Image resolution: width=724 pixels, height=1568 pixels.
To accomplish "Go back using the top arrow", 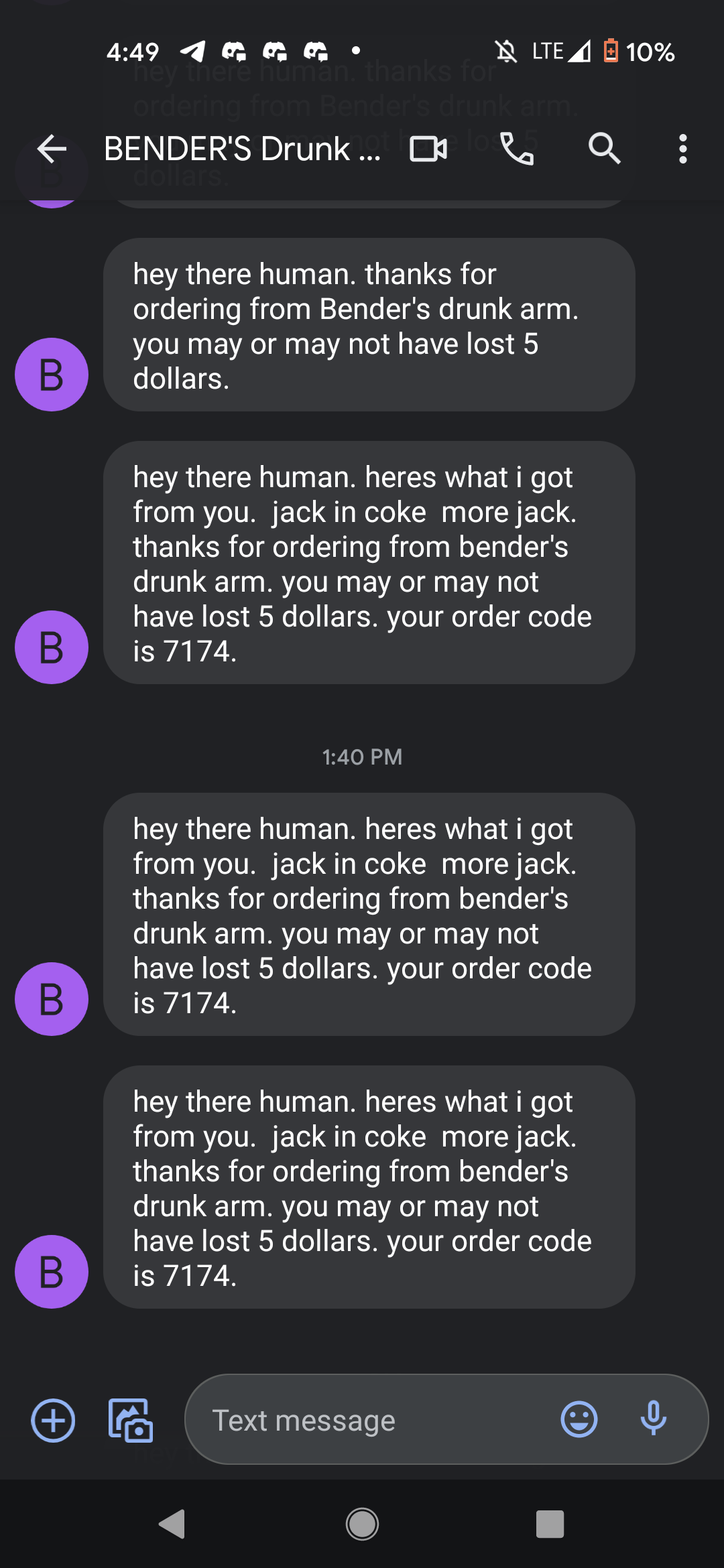I will click(x=52, y=149).
